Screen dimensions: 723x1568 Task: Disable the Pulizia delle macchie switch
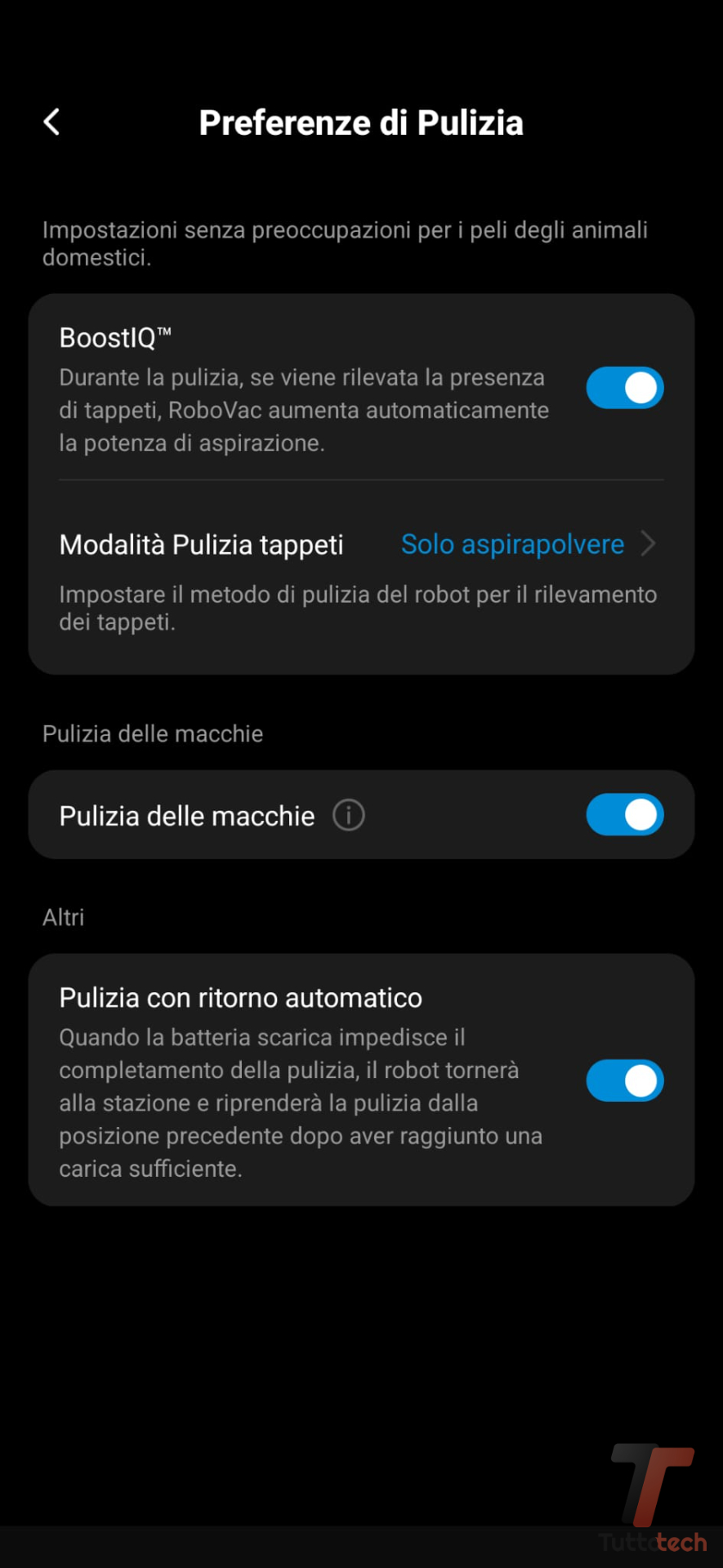tap(624, 815)
